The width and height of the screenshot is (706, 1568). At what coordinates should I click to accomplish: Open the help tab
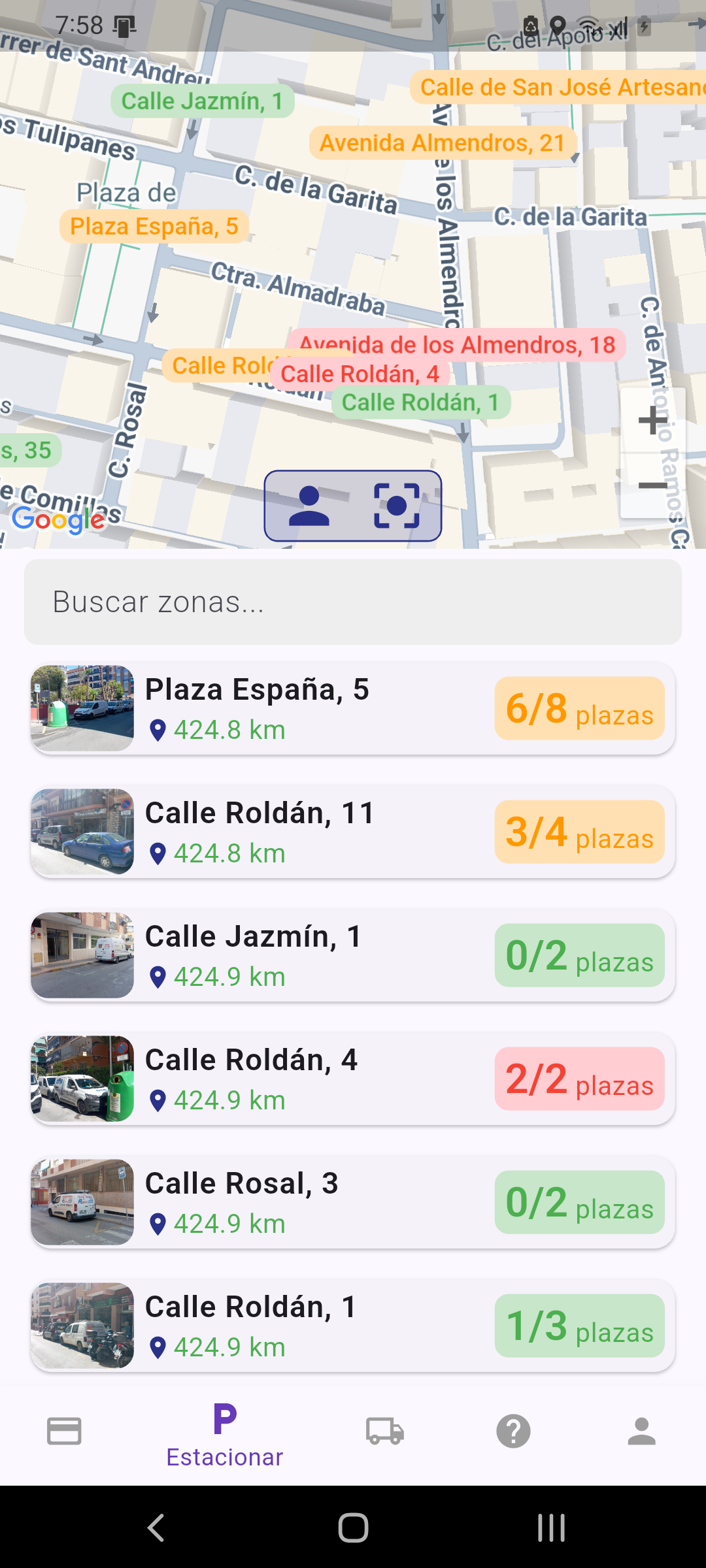pyautogui.click(x=513, y=1431)
